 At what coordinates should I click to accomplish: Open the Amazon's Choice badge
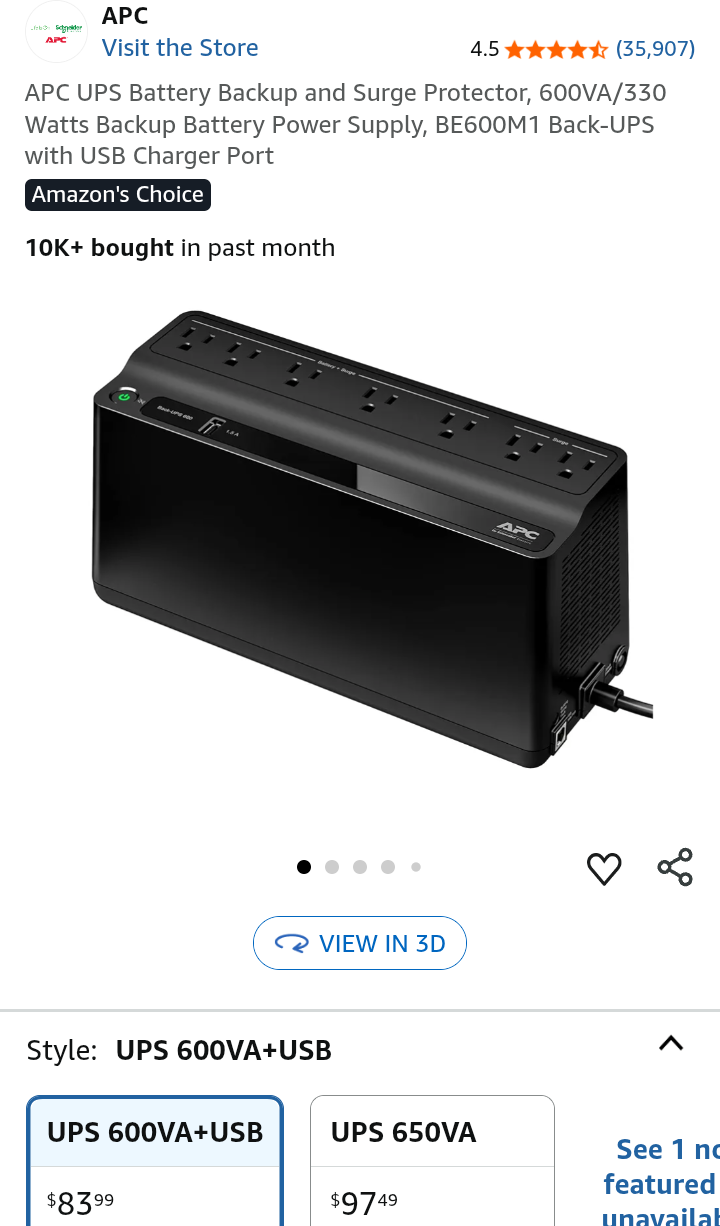(118, 195)
